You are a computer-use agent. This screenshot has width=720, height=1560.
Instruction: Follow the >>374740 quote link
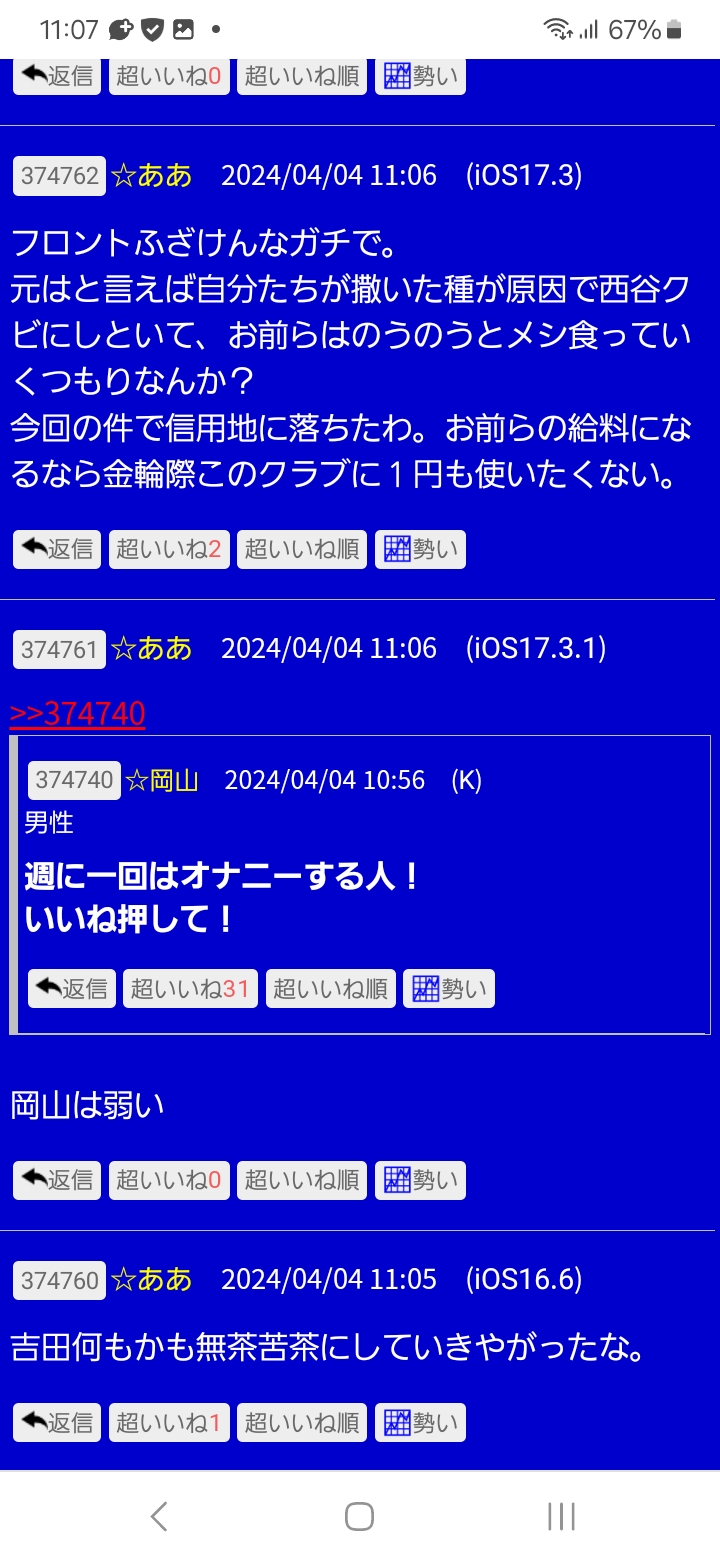[78, 714]
